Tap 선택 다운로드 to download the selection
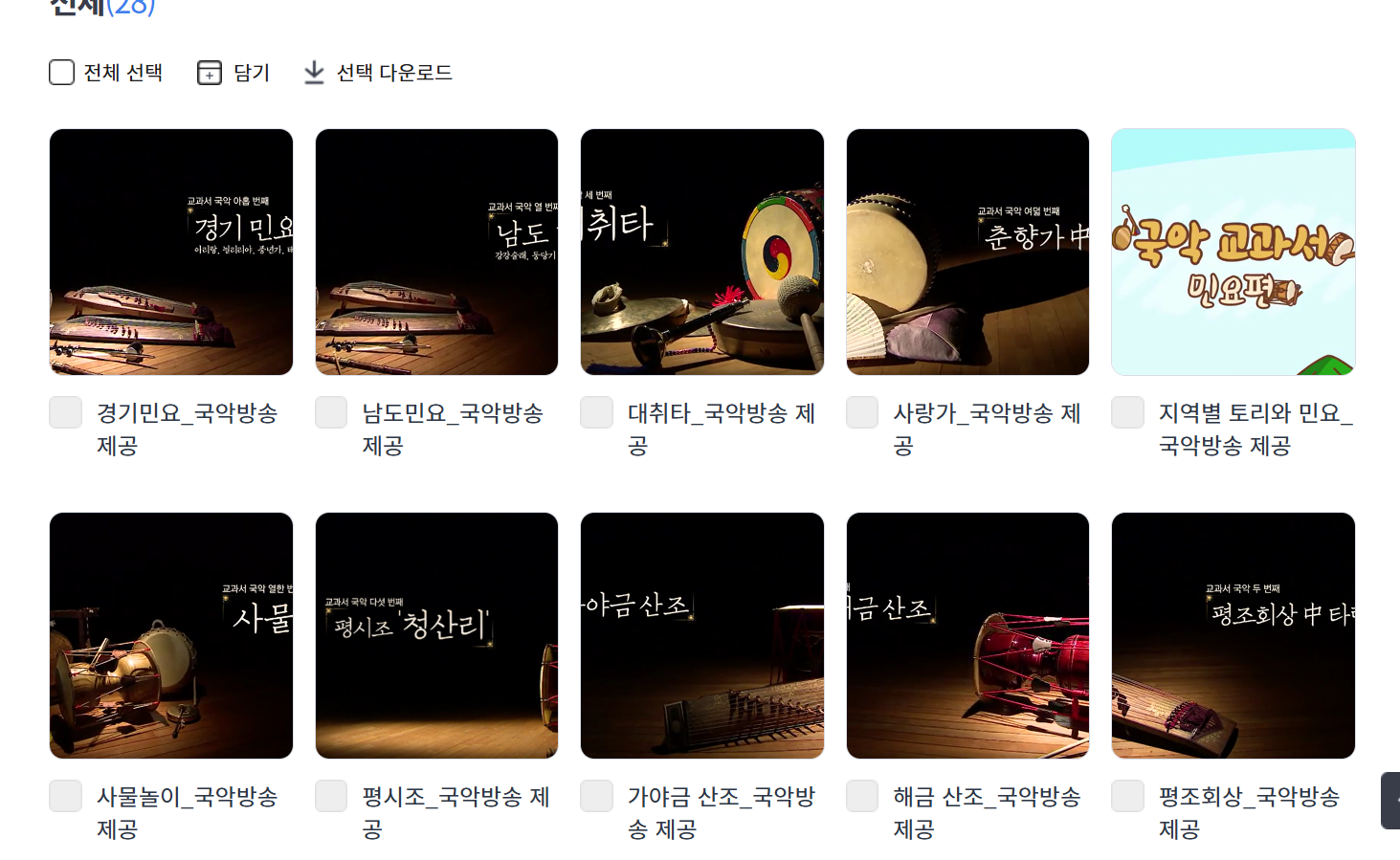1400x860 pixels. (378, 73)
